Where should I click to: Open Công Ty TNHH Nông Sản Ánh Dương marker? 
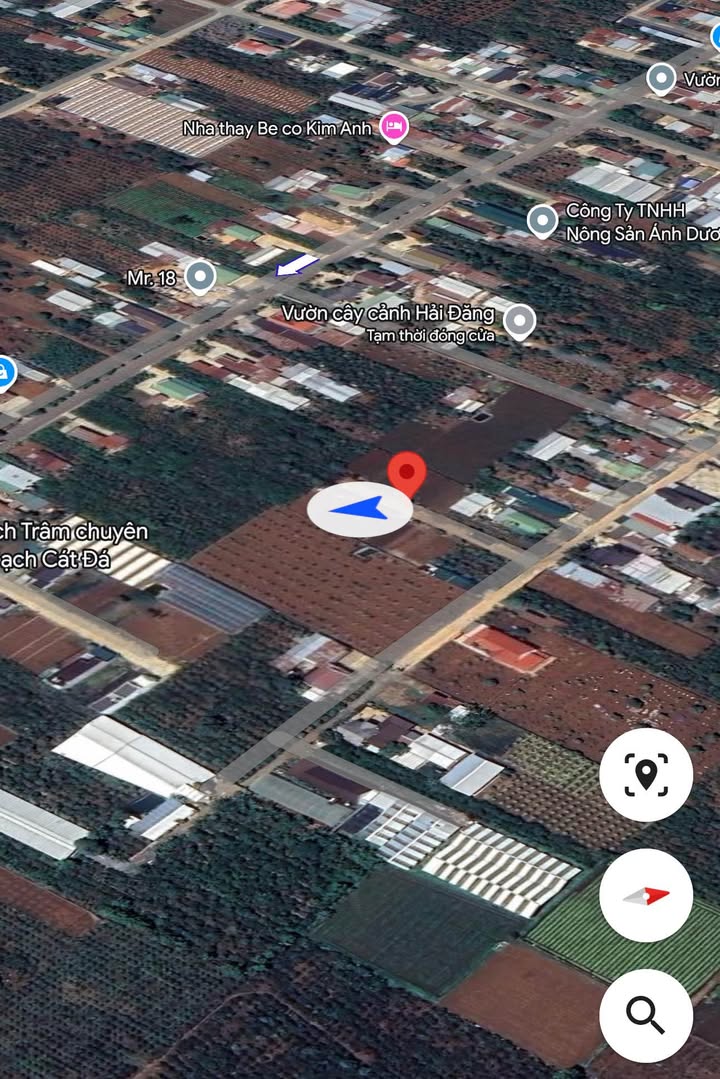tap(542, 221)
